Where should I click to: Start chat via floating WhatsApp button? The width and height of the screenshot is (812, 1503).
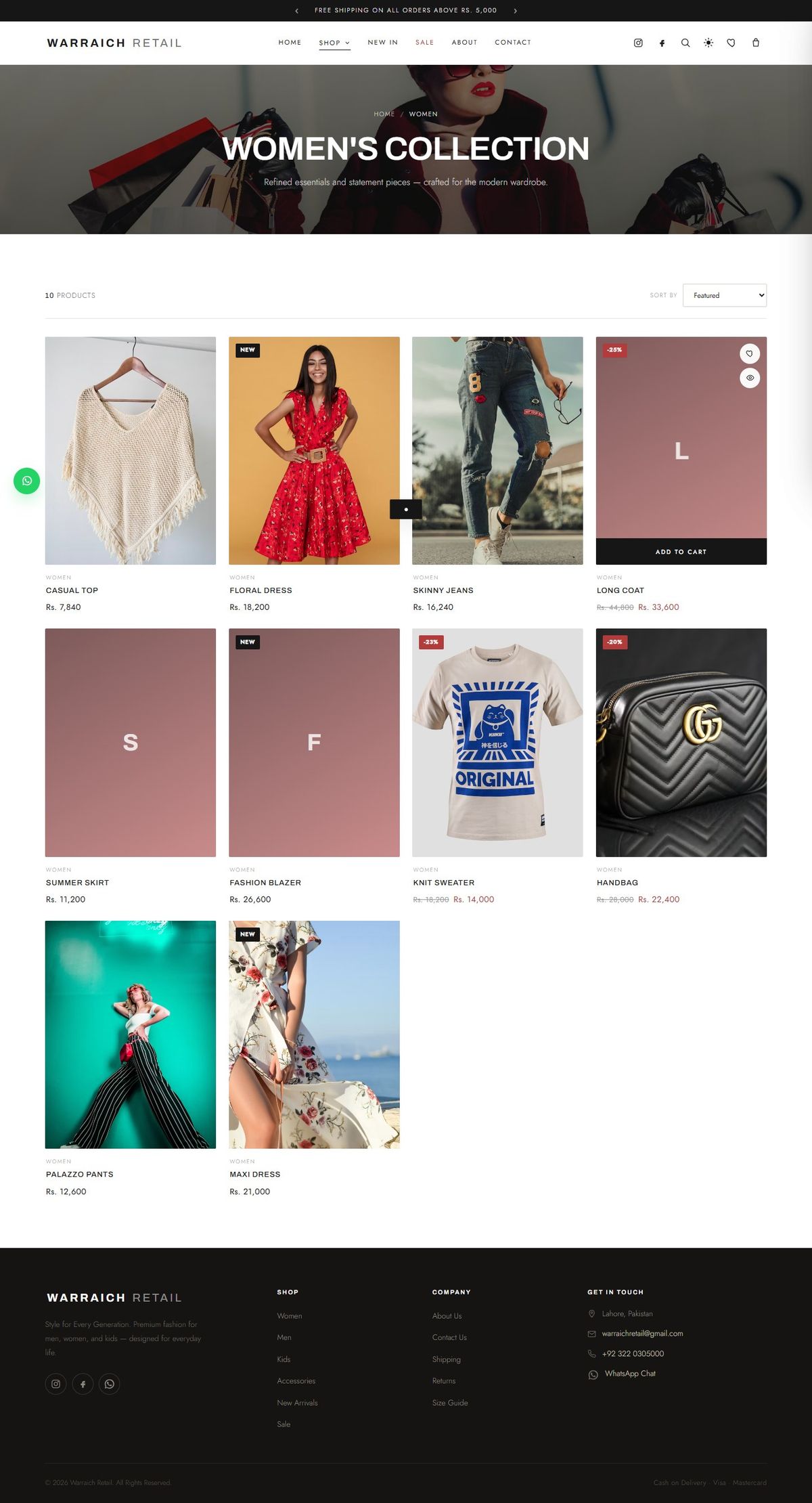tap(27, 481)
